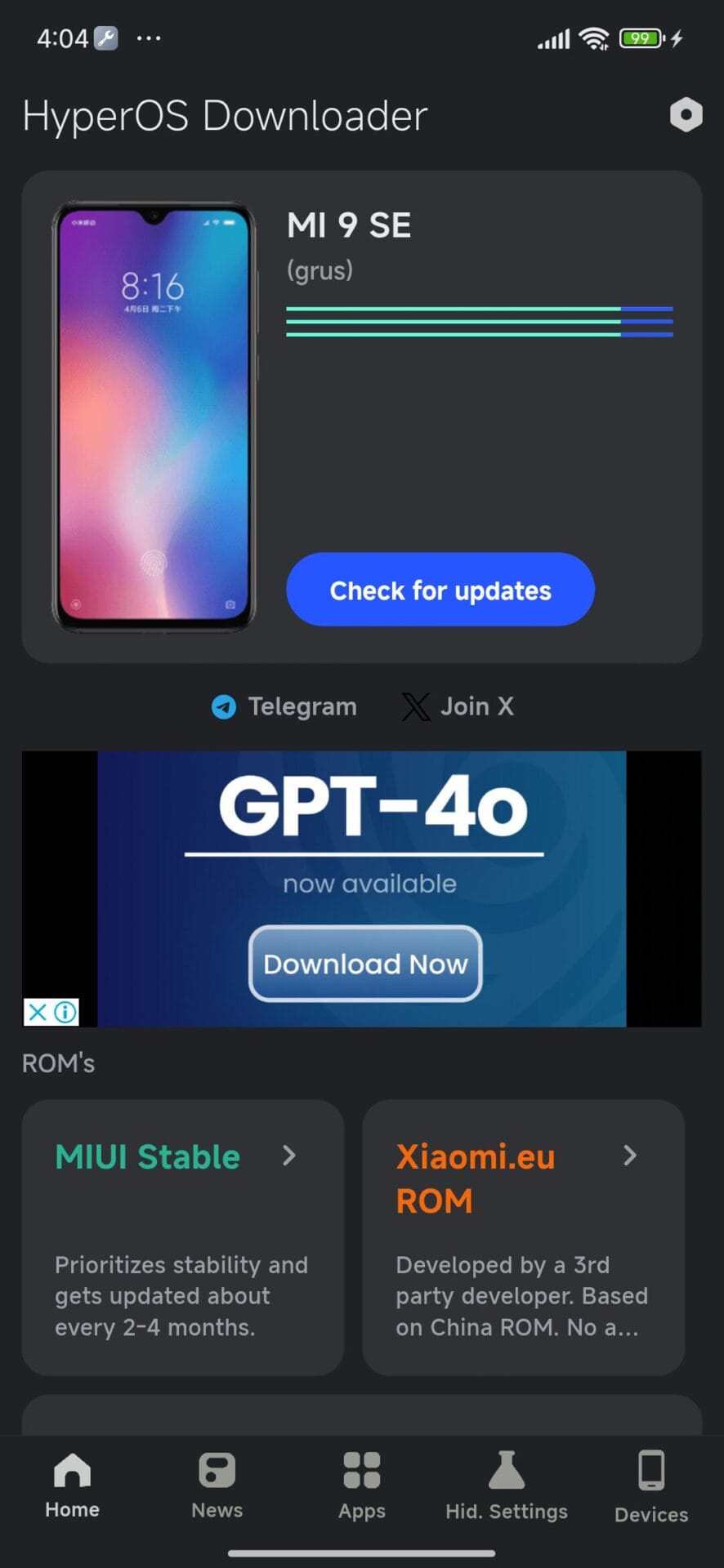Switch to the News tab
The height and width of the screenshot is (1568, 724).
(x=217, y=1486)
